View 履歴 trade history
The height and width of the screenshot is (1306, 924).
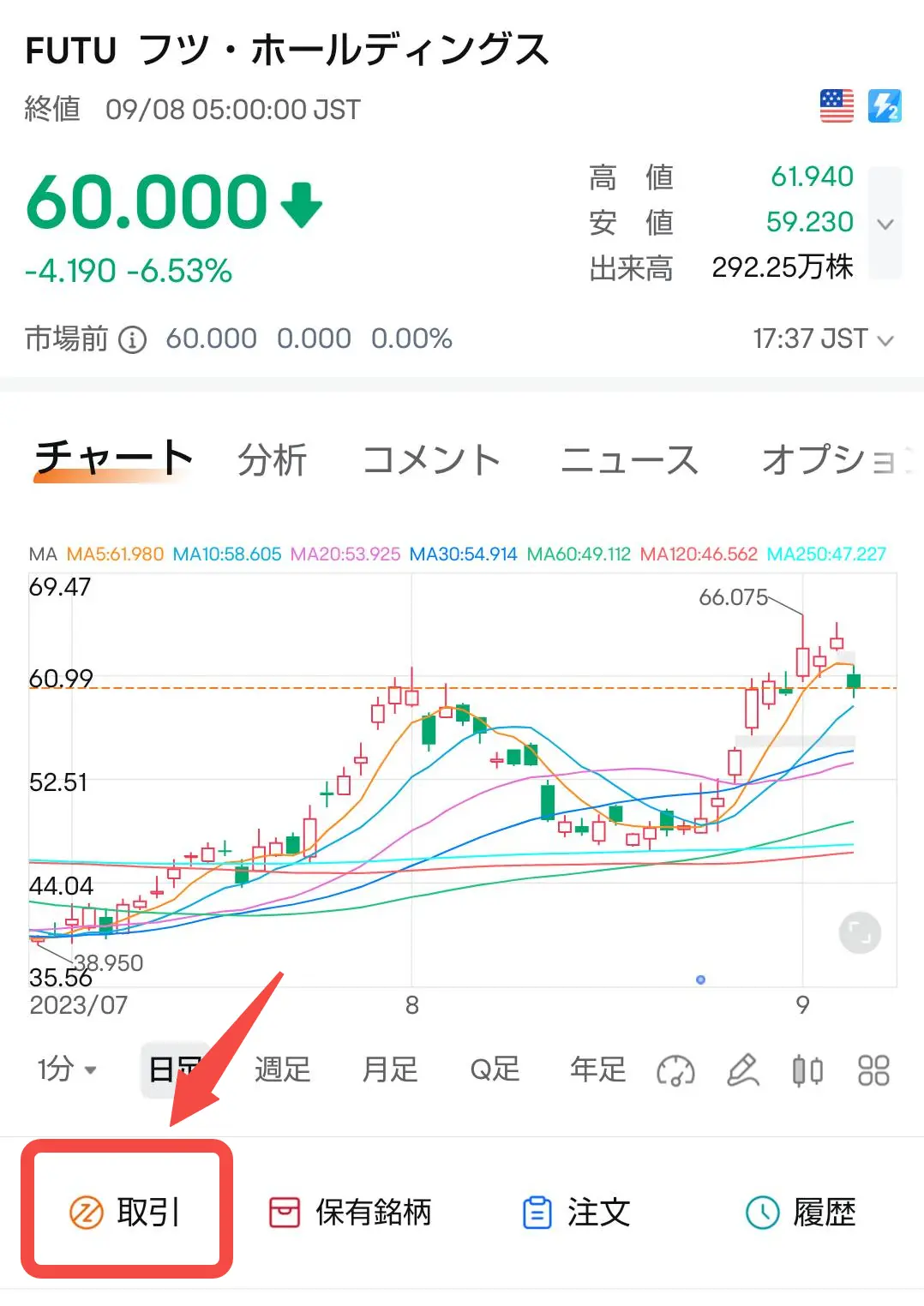801,1212
